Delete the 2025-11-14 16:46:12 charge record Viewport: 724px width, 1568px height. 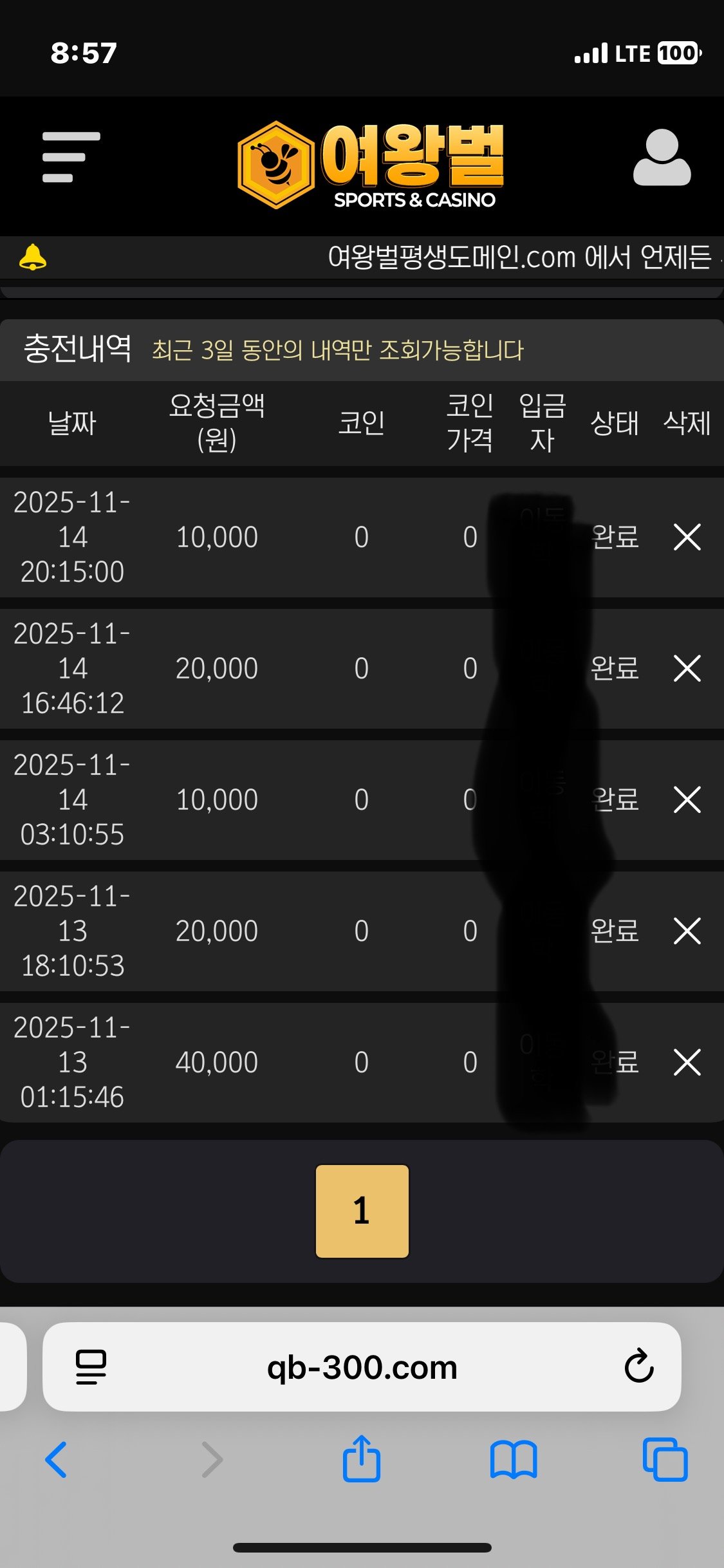pyautogui.click(x=687, y=668)
